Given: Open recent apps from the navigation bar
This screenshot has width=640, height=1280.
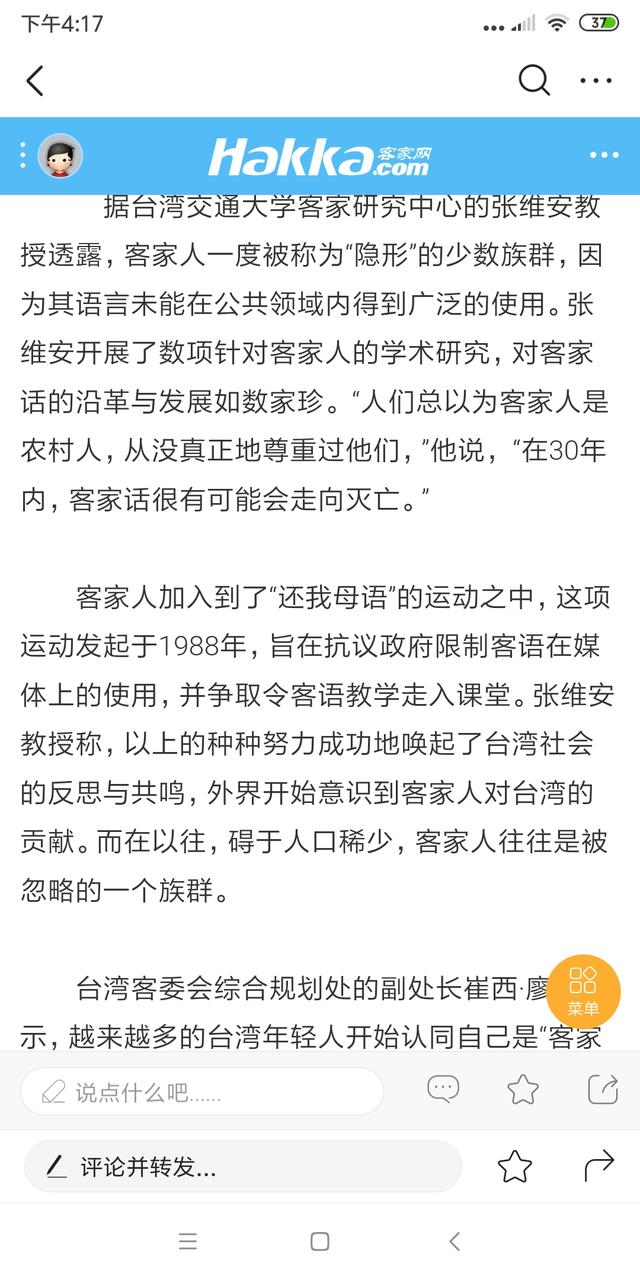Looking at the screenshot, I should coord(188,1242).
